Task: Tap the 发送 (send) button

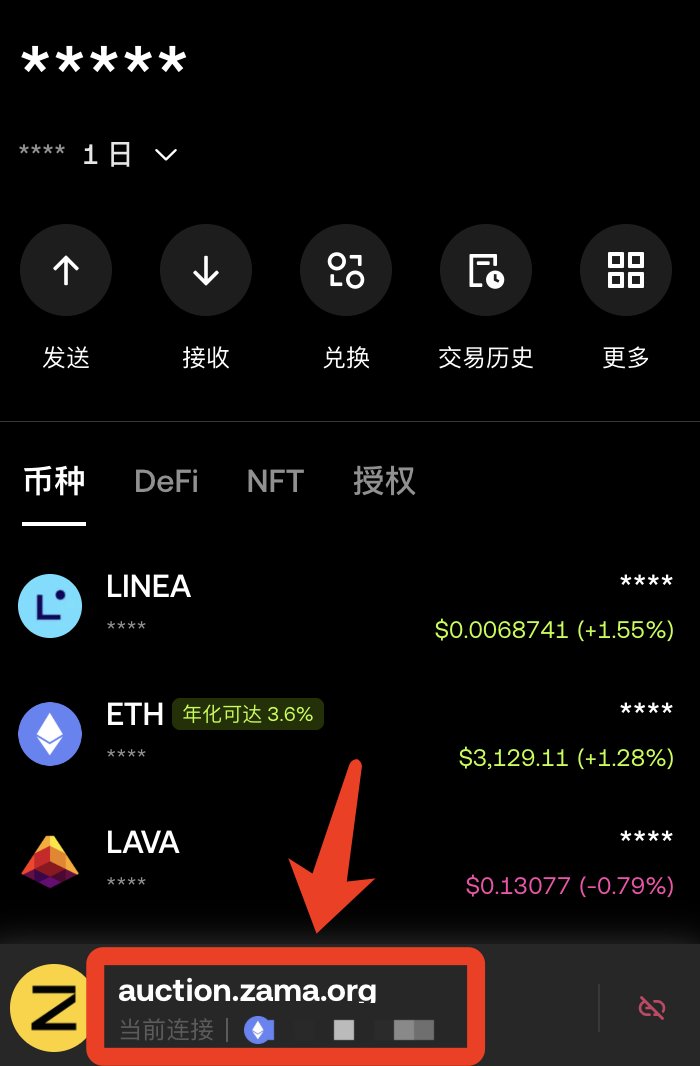Action: tap(66, 270)
